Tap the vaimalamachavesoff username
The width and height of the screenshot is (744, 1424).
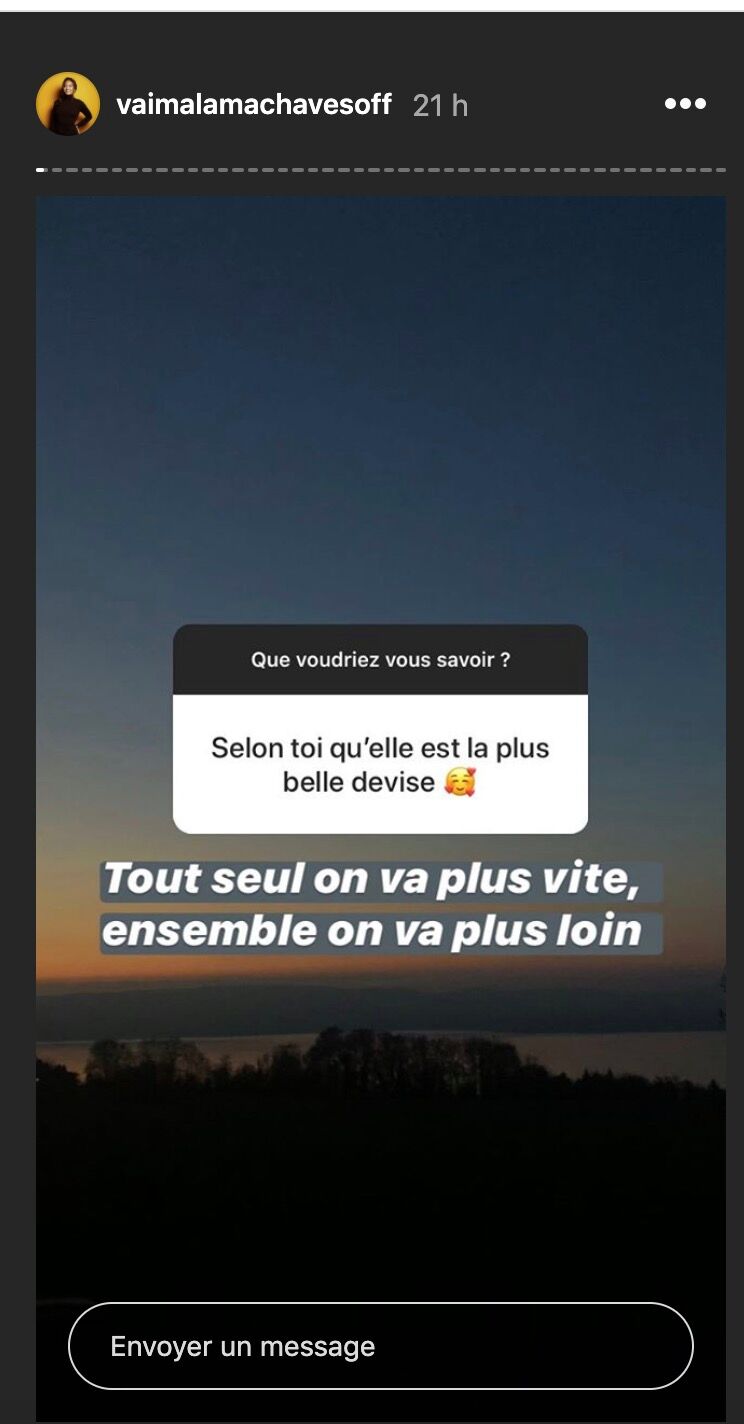254,104
